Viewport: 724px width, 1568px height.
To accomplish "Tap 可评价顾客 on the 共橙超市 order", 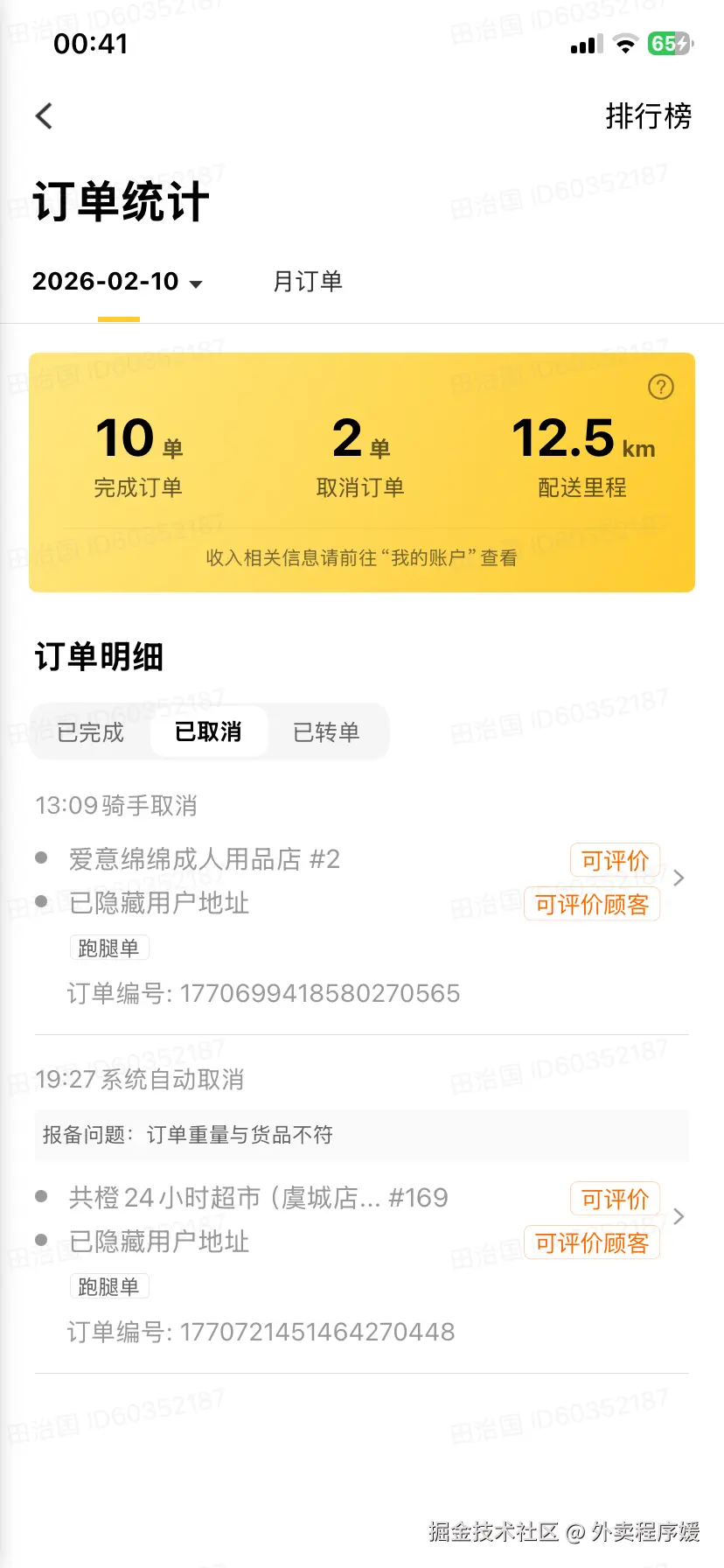I will pos(592,1242).
